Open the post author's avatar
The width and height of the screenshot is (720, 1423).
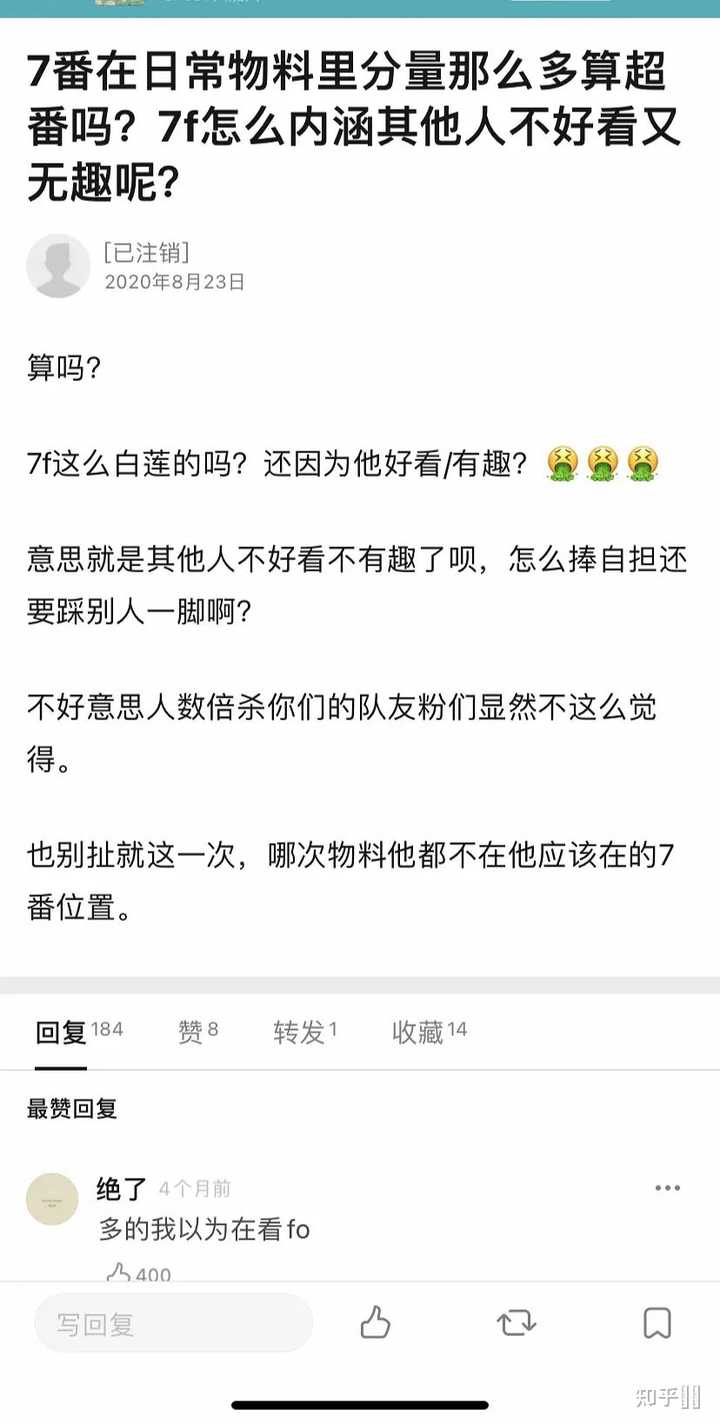coord(58,266)
